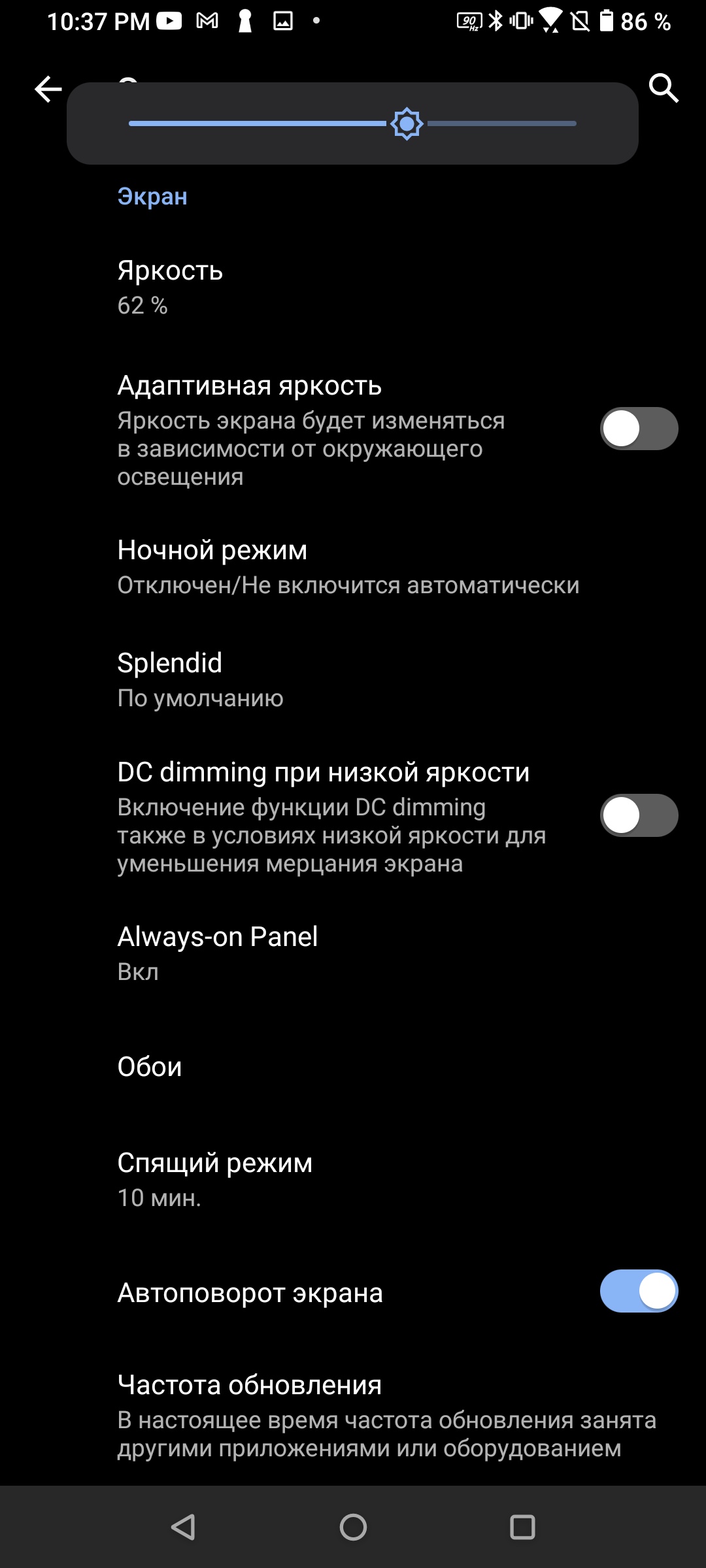Open search with the magnifier icon
The width and height of the screenshot is (706, 1568).
tap(663, 88)
